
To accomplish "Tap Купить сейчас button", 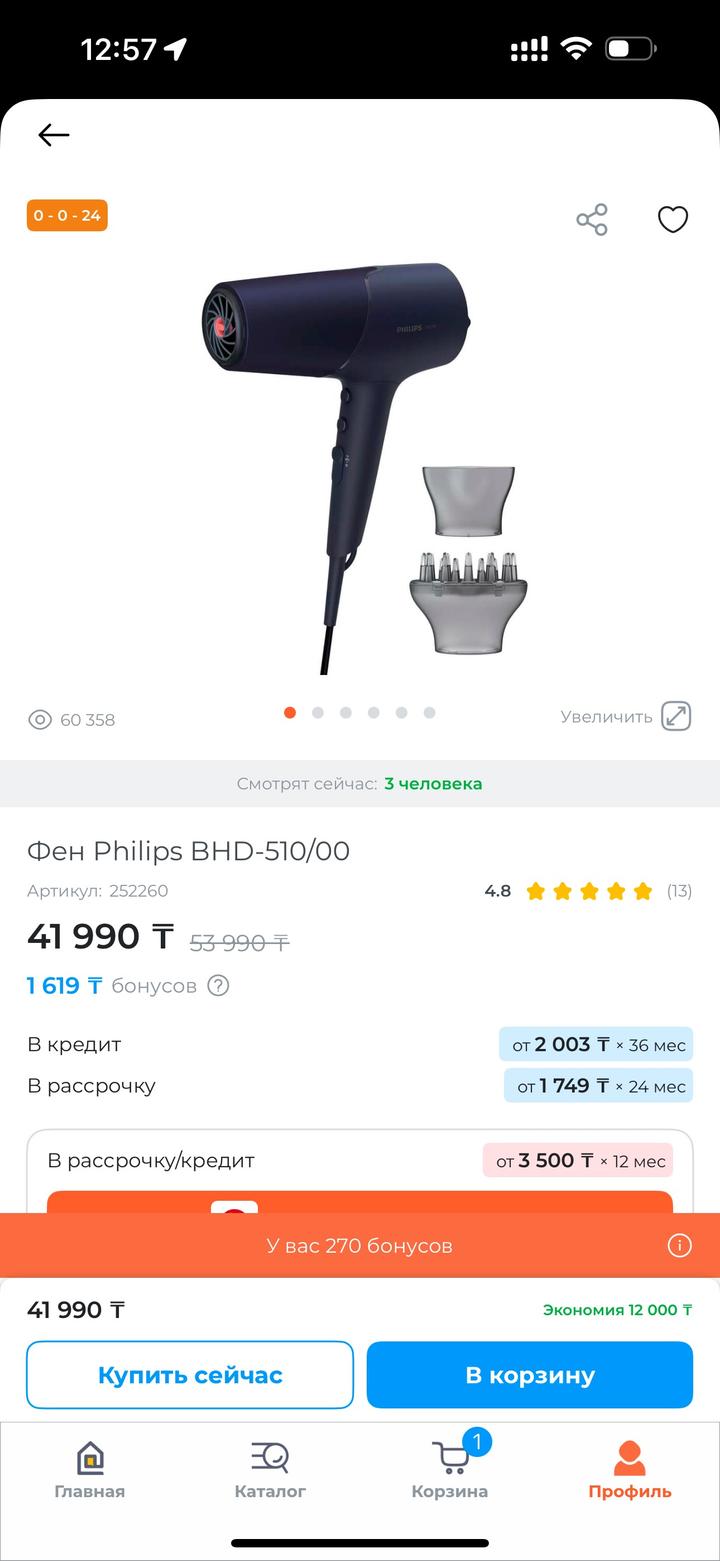I will [x=190, y=1375].
